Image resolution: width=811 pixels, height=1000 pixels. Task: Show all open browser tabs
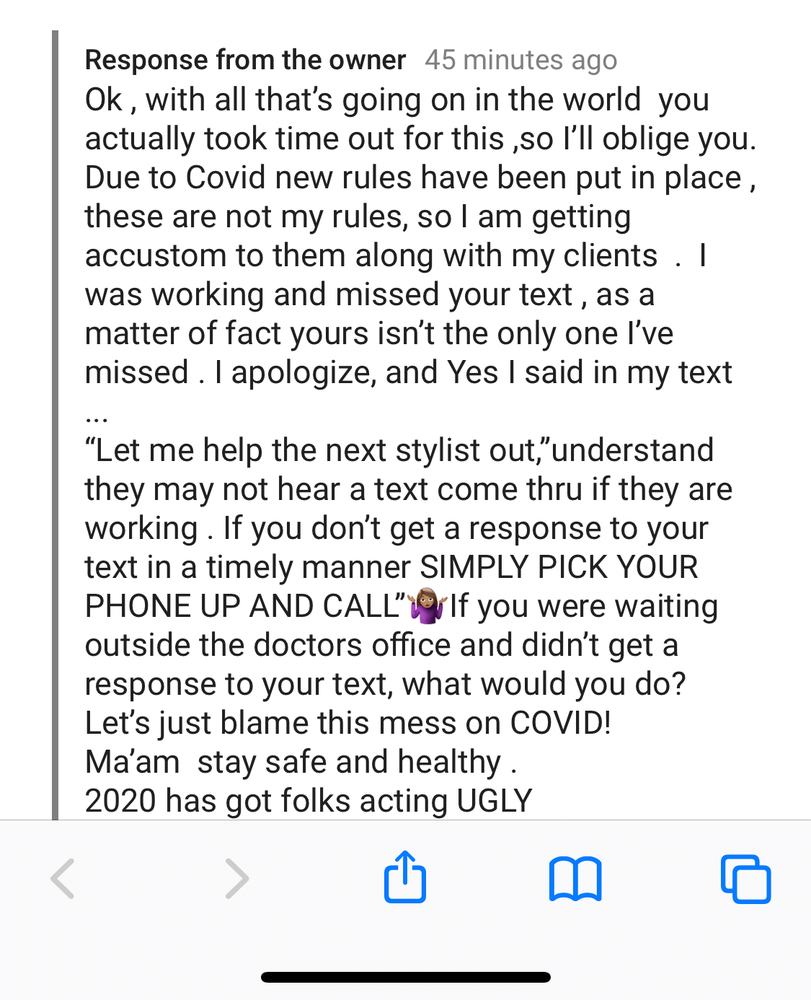[x=746, y=879]
